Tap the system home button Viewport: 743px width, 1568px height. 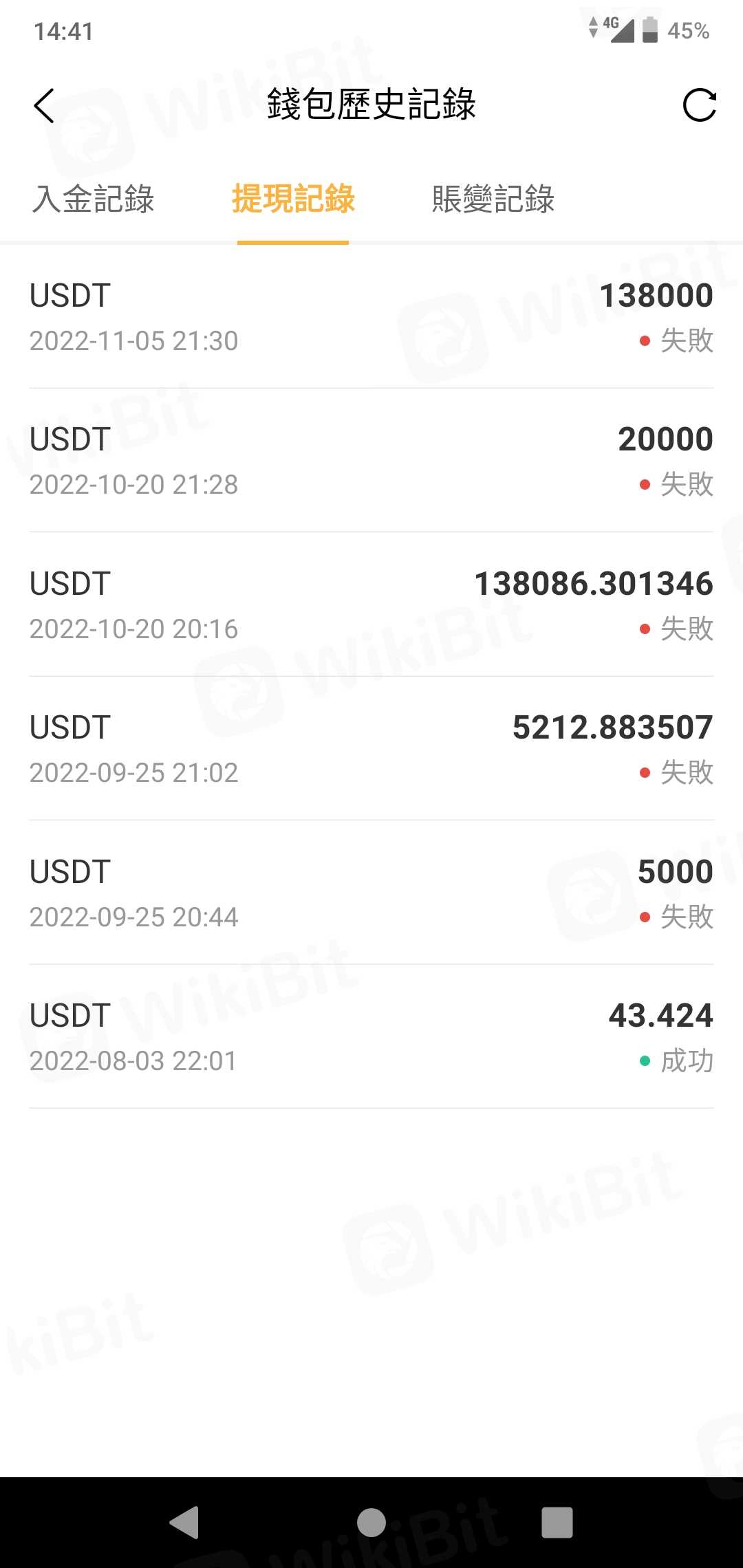click(x=371, y=1522)
